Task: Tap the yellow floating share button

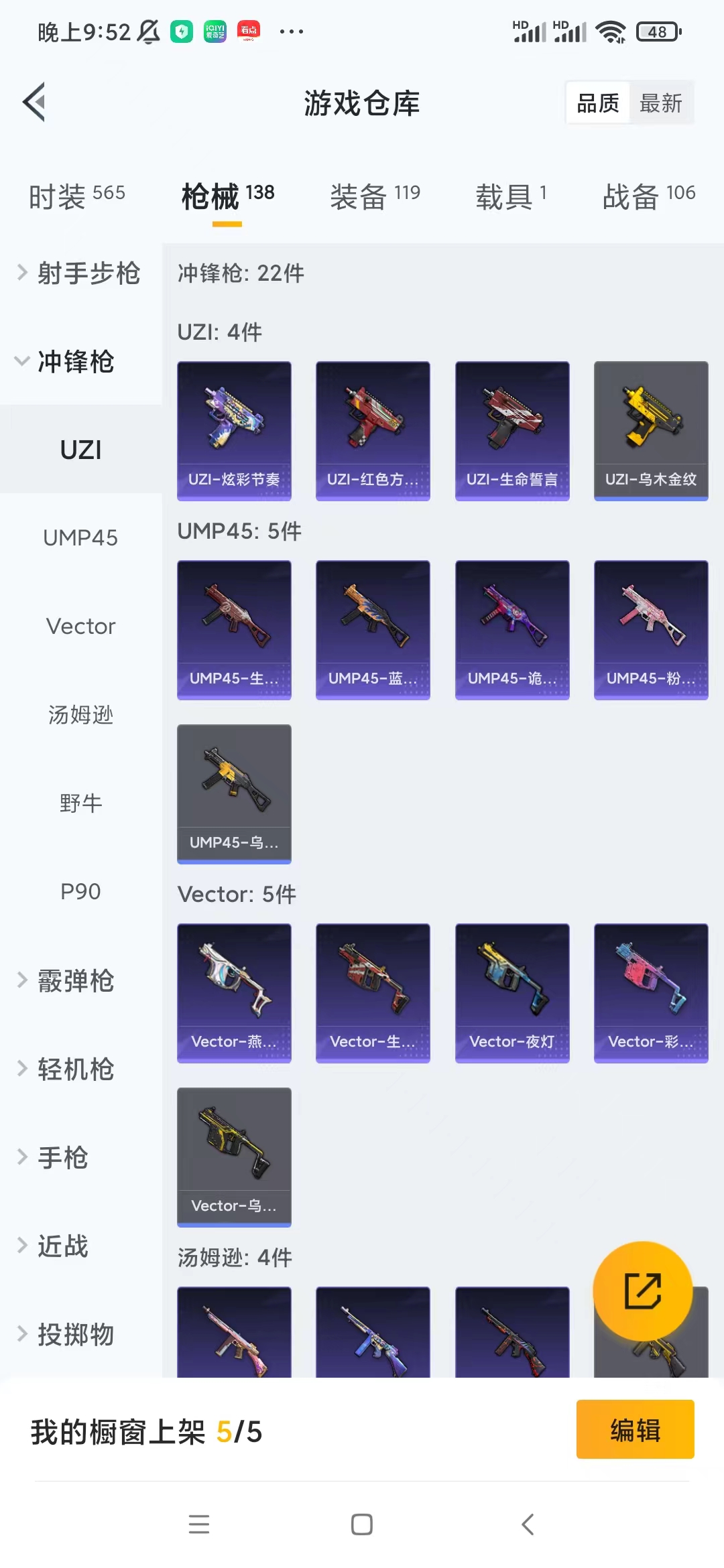Action: pyautogui.click(x=642, y=1291)
